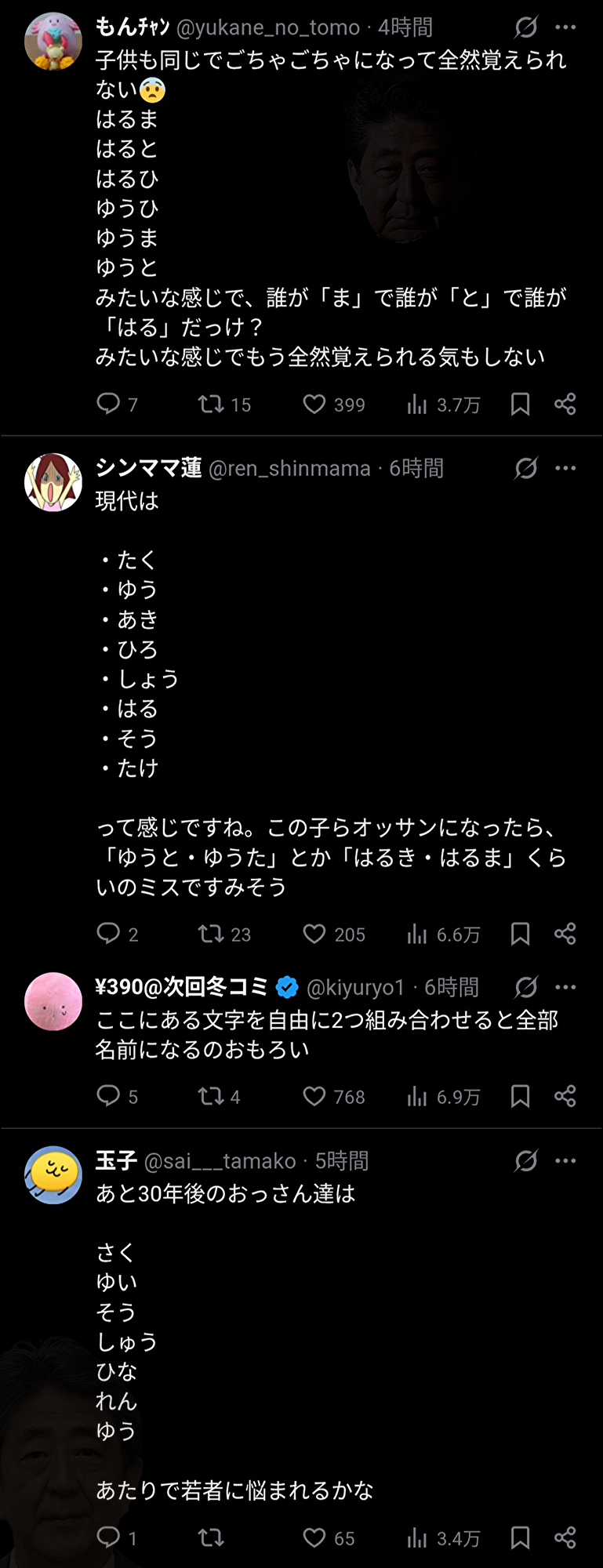Repost もんちゃん's post with 15 reposts
Viewport: 603px width, 1568px height.
210,405
